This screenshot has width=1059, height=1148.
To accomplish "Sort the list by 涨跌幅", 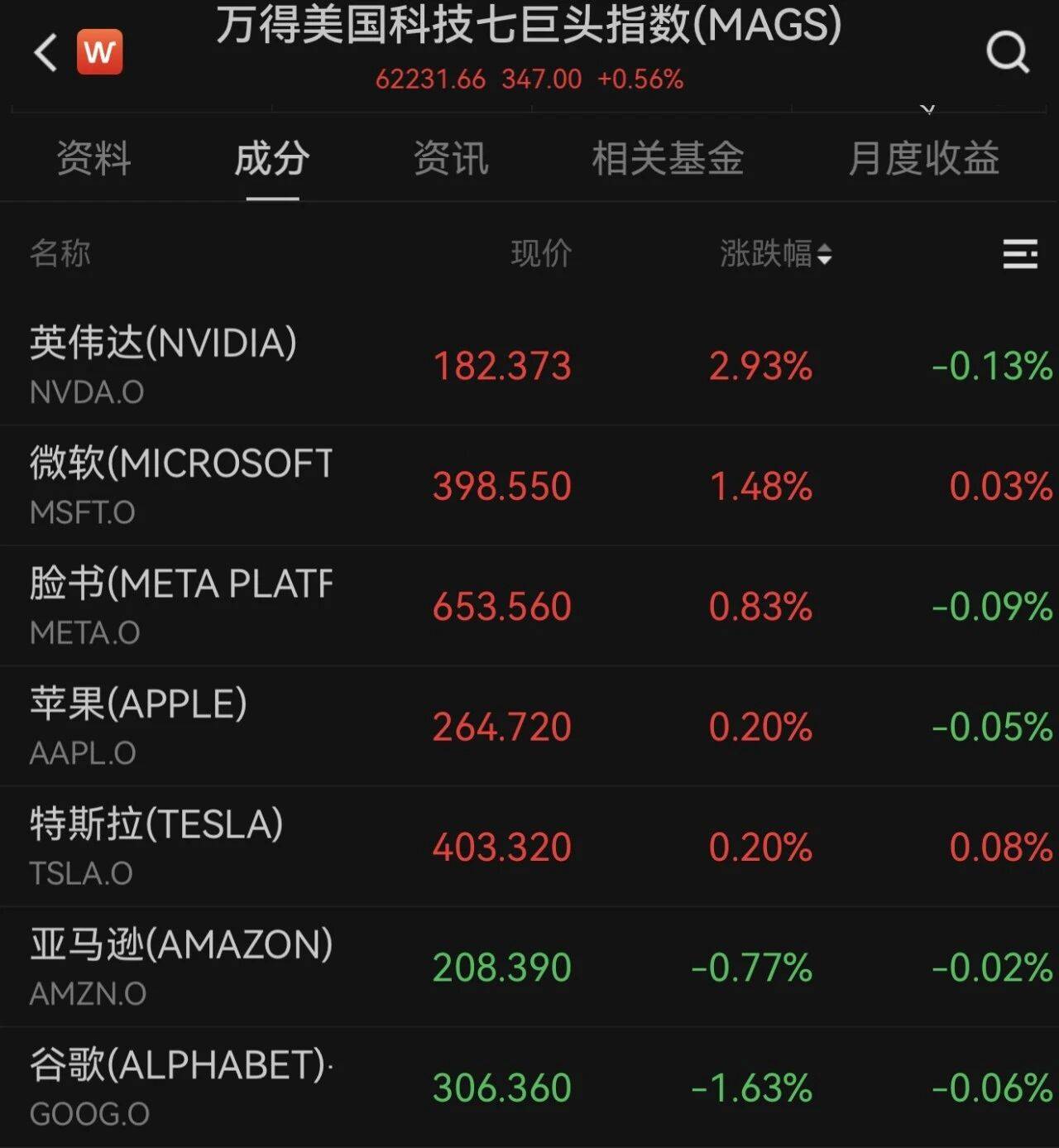I will pos(775,253).
